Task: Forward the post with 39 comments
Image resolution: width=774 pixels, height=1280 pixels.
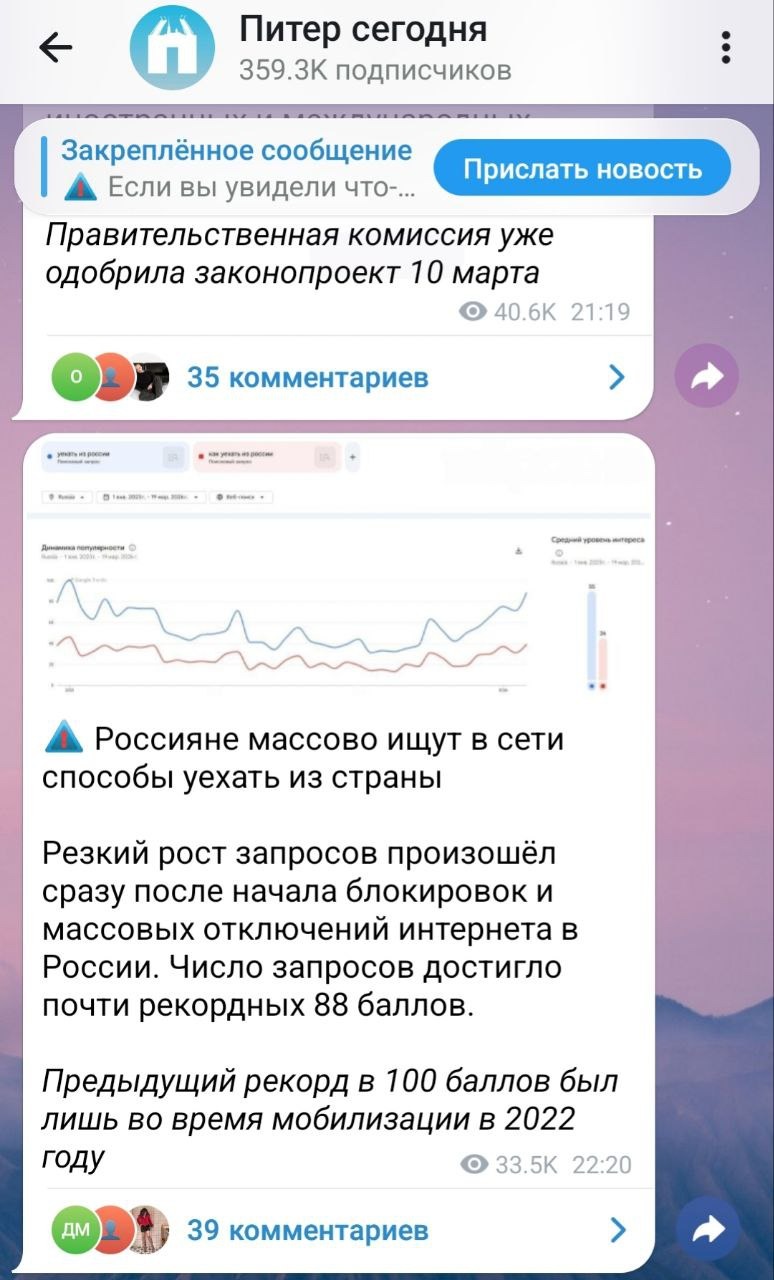Action: click(x=706, y=1229)
